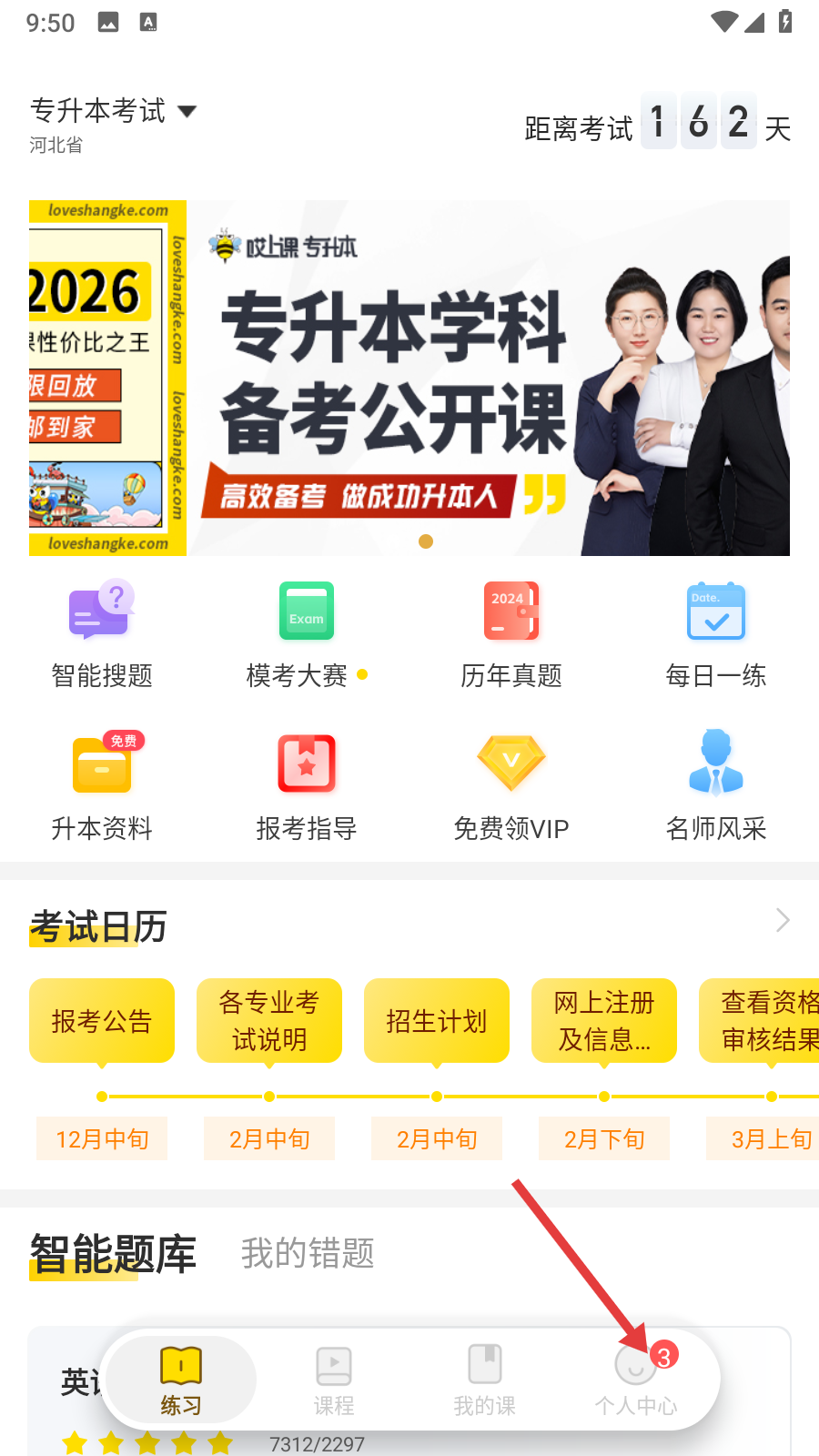Expand 考试日历 with the chevron arrow
The width and height of the screenshot is (819, 1456).
(783, 920)
